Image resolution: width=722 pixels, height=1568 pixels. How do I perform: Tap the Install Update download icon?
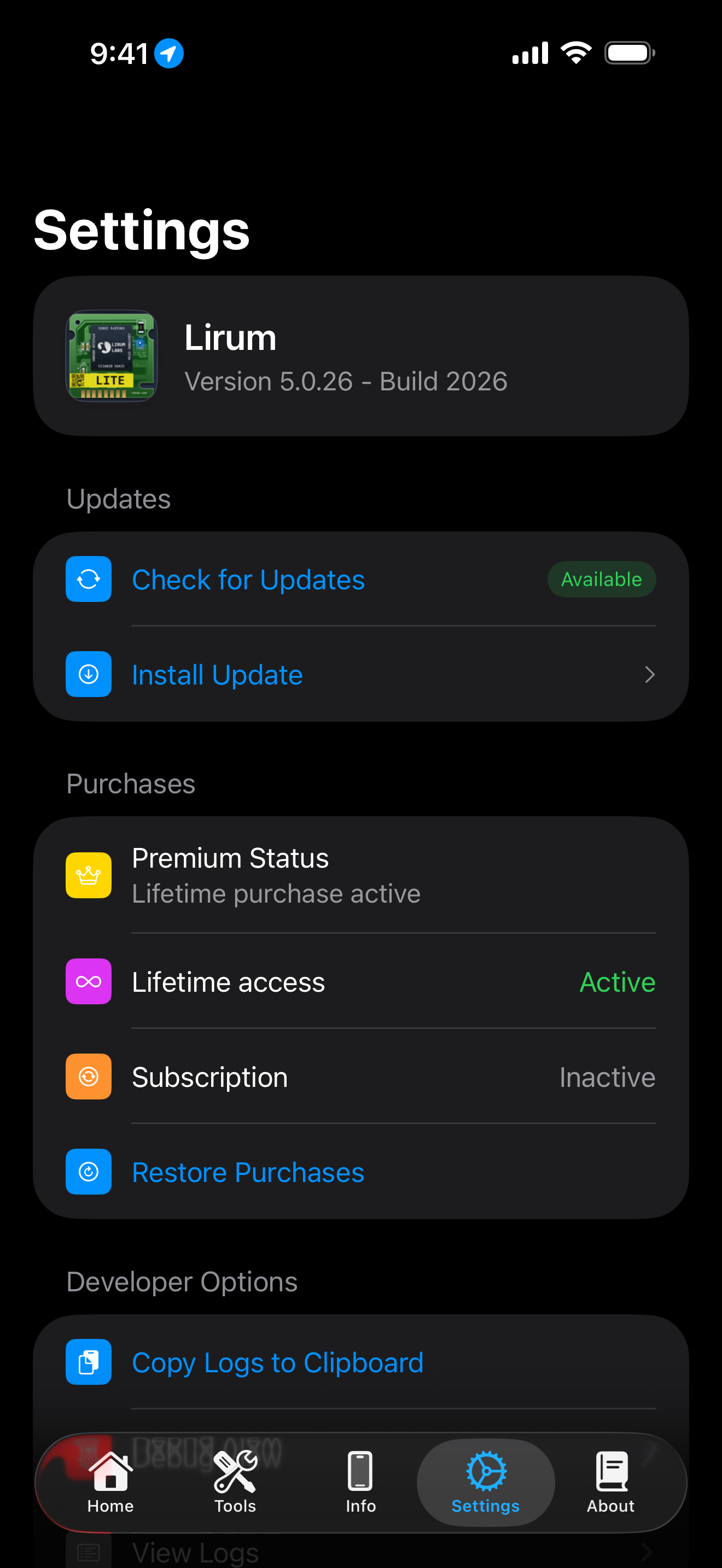88,675
